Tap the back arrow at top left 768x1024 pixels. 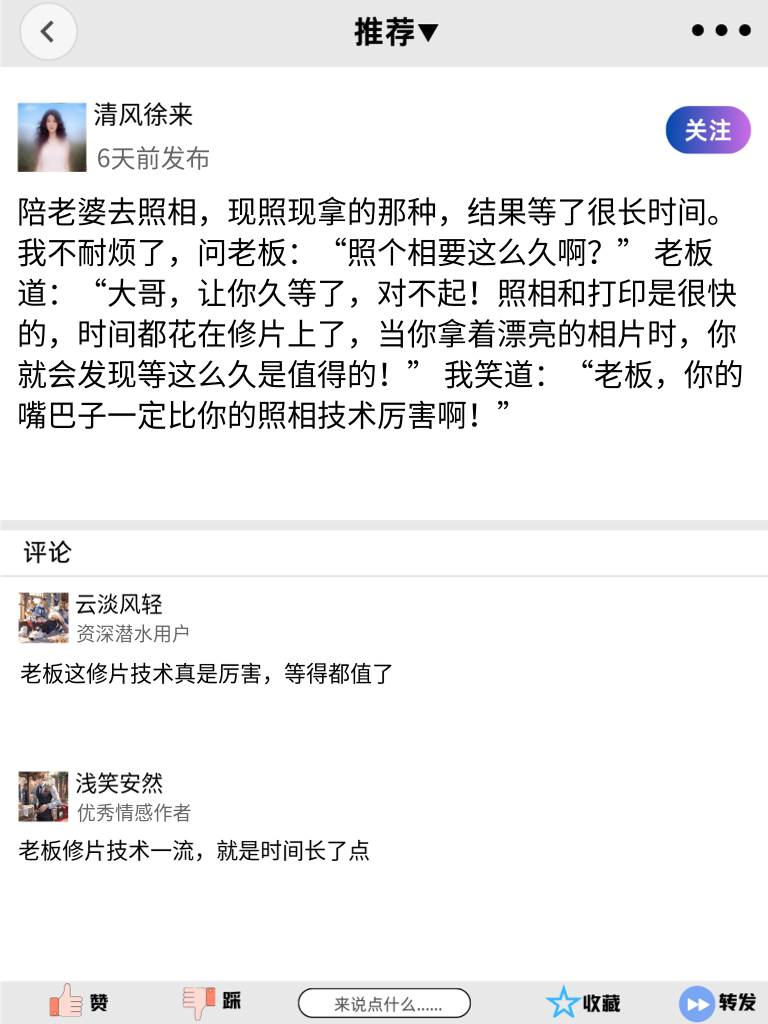coord(48,31)
